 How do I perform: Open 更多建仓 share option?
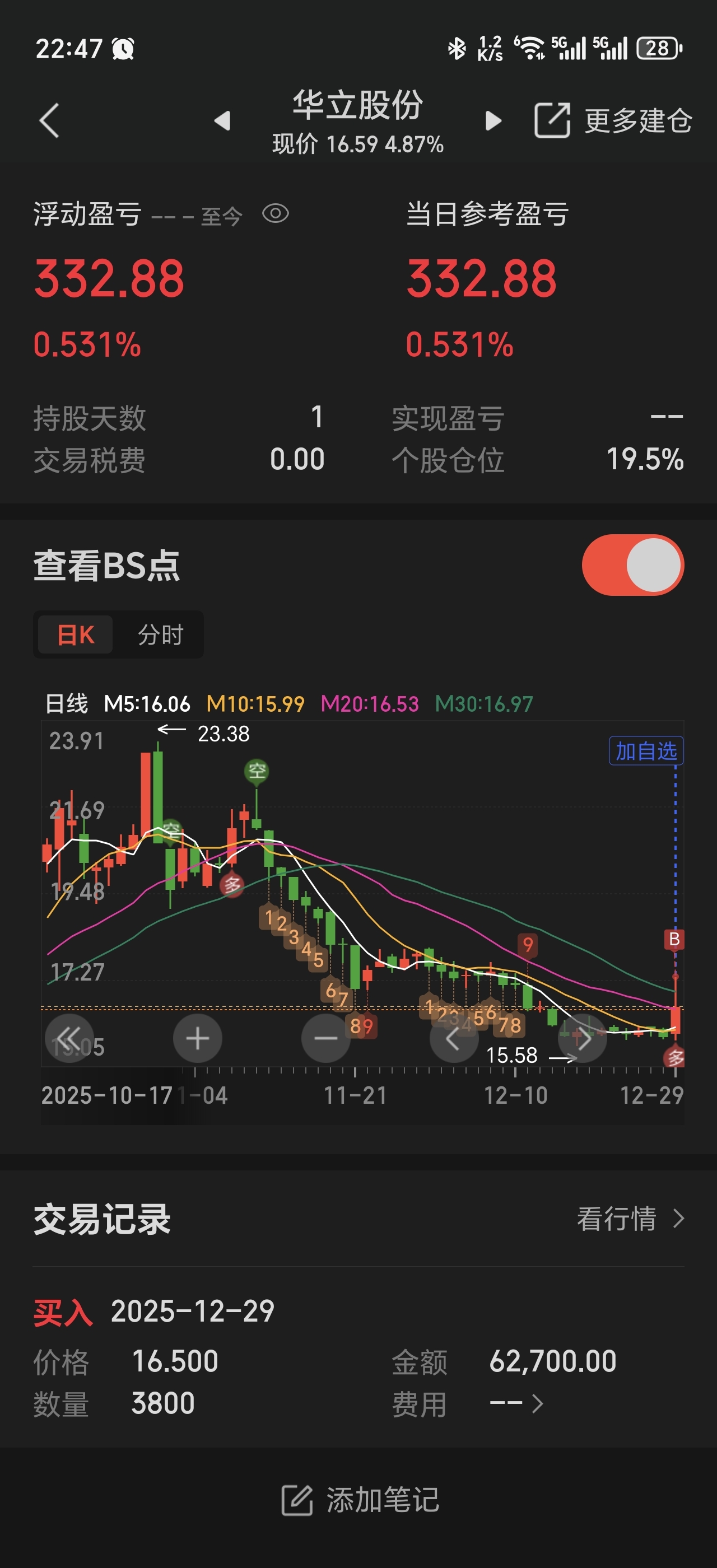(613, 120)
